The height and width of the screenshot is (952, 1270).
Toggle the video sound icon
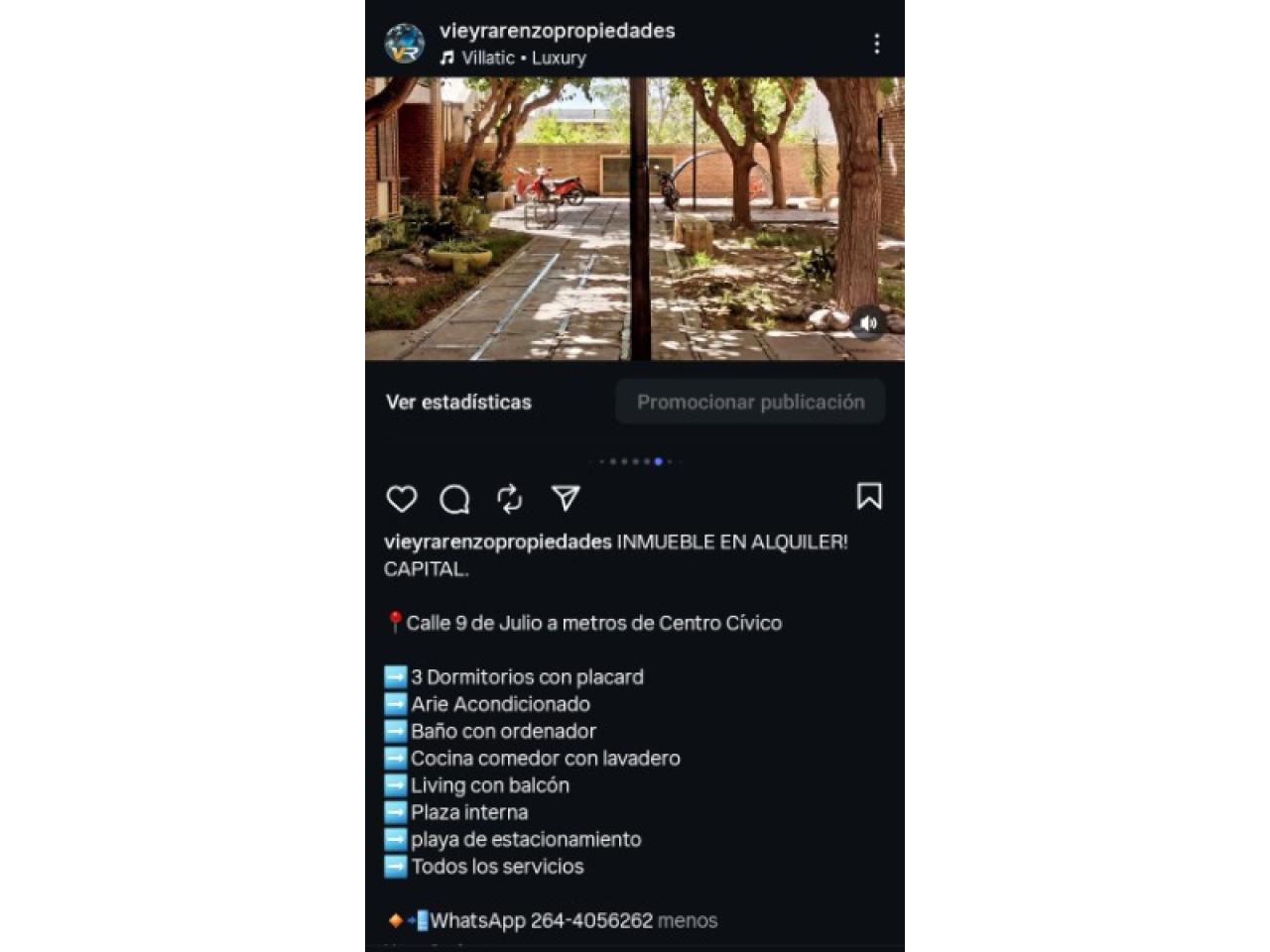click(868, 323)
